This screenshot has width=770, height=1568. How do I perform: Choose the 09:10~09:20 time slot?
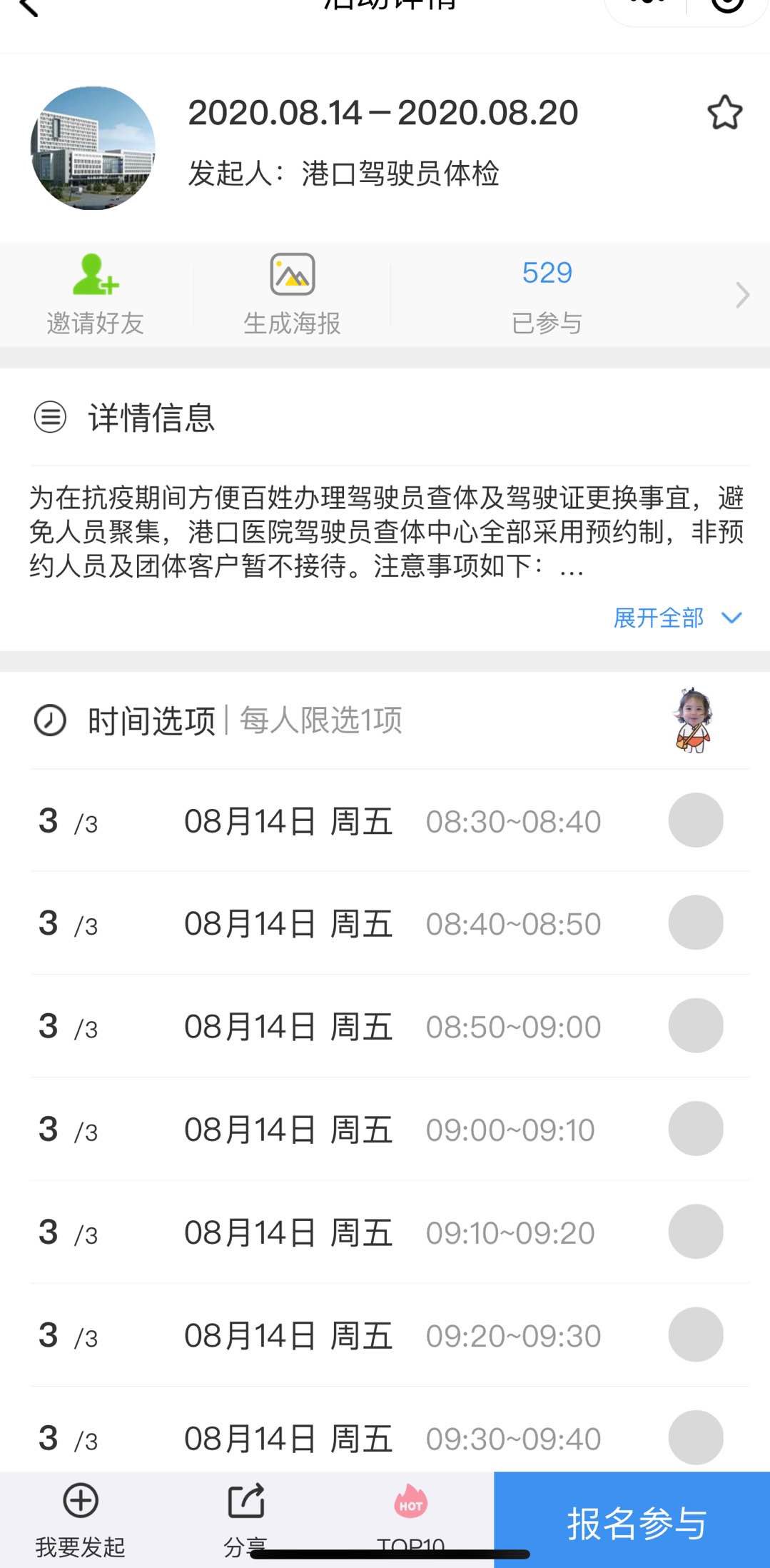tap(695, 1232)
